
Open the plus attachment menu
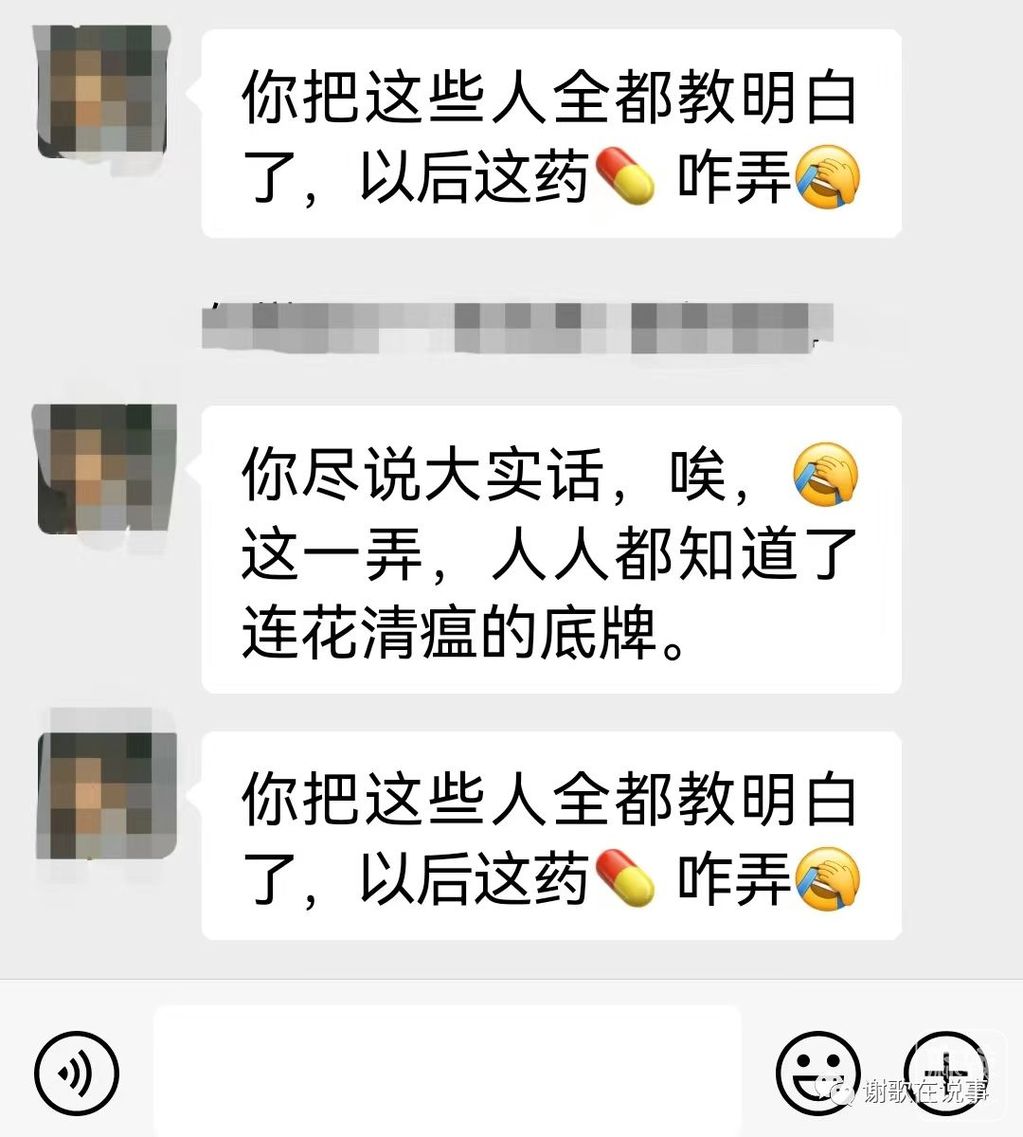946,1073
